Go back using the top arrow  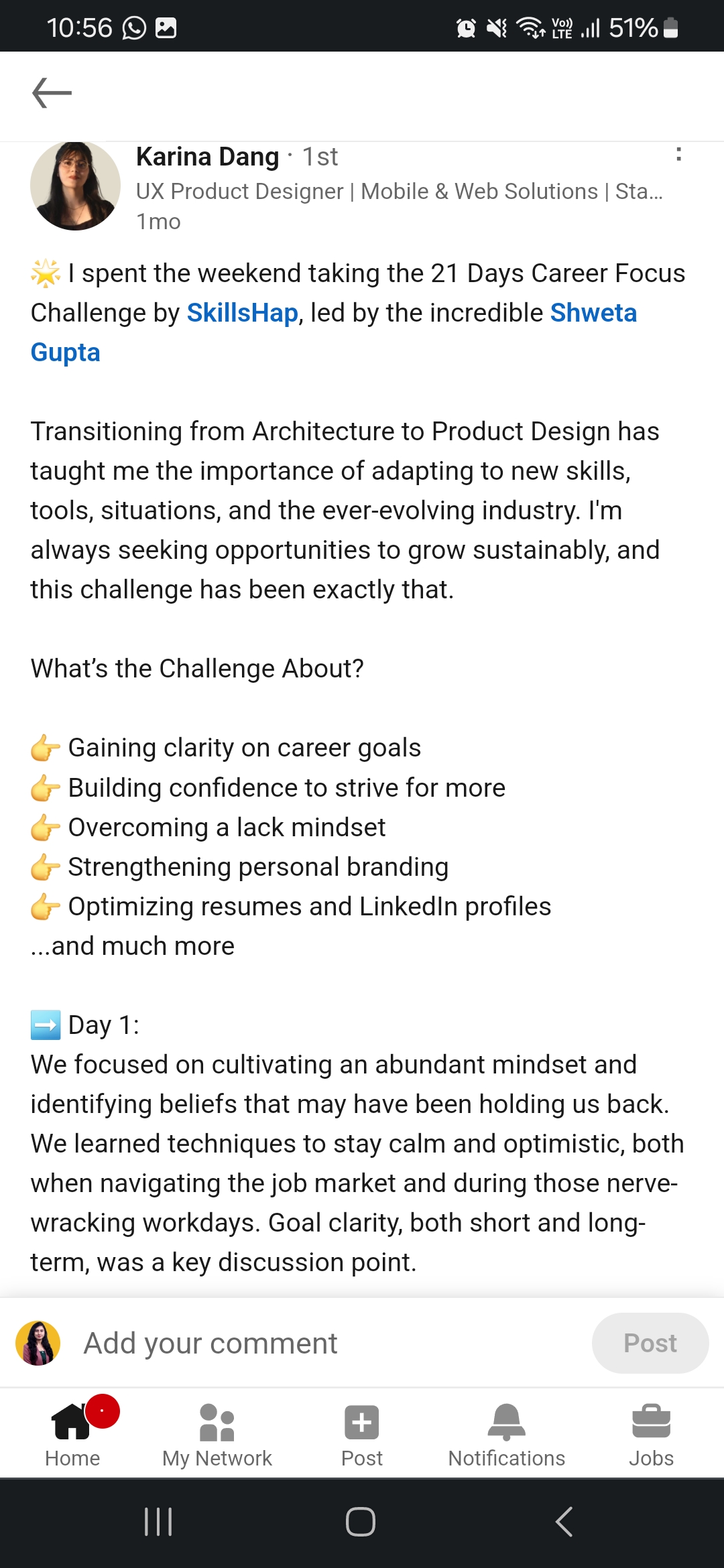(52, 93)
